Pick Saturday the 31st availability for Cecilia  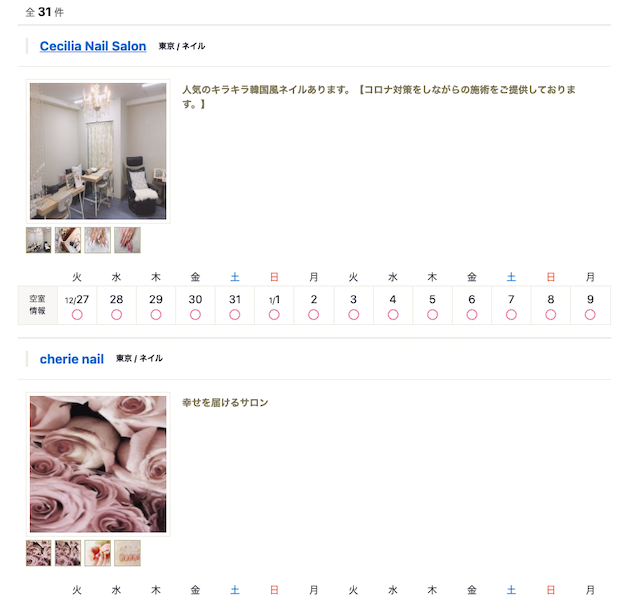point(235,314)
